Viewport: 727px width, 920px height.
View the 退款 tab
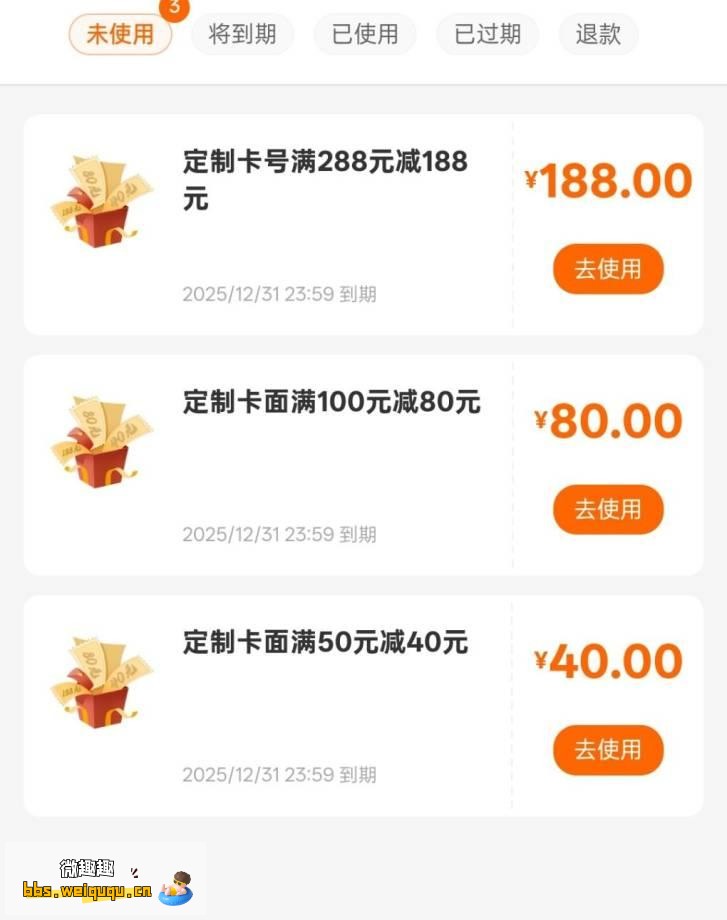tap(598, 34)
